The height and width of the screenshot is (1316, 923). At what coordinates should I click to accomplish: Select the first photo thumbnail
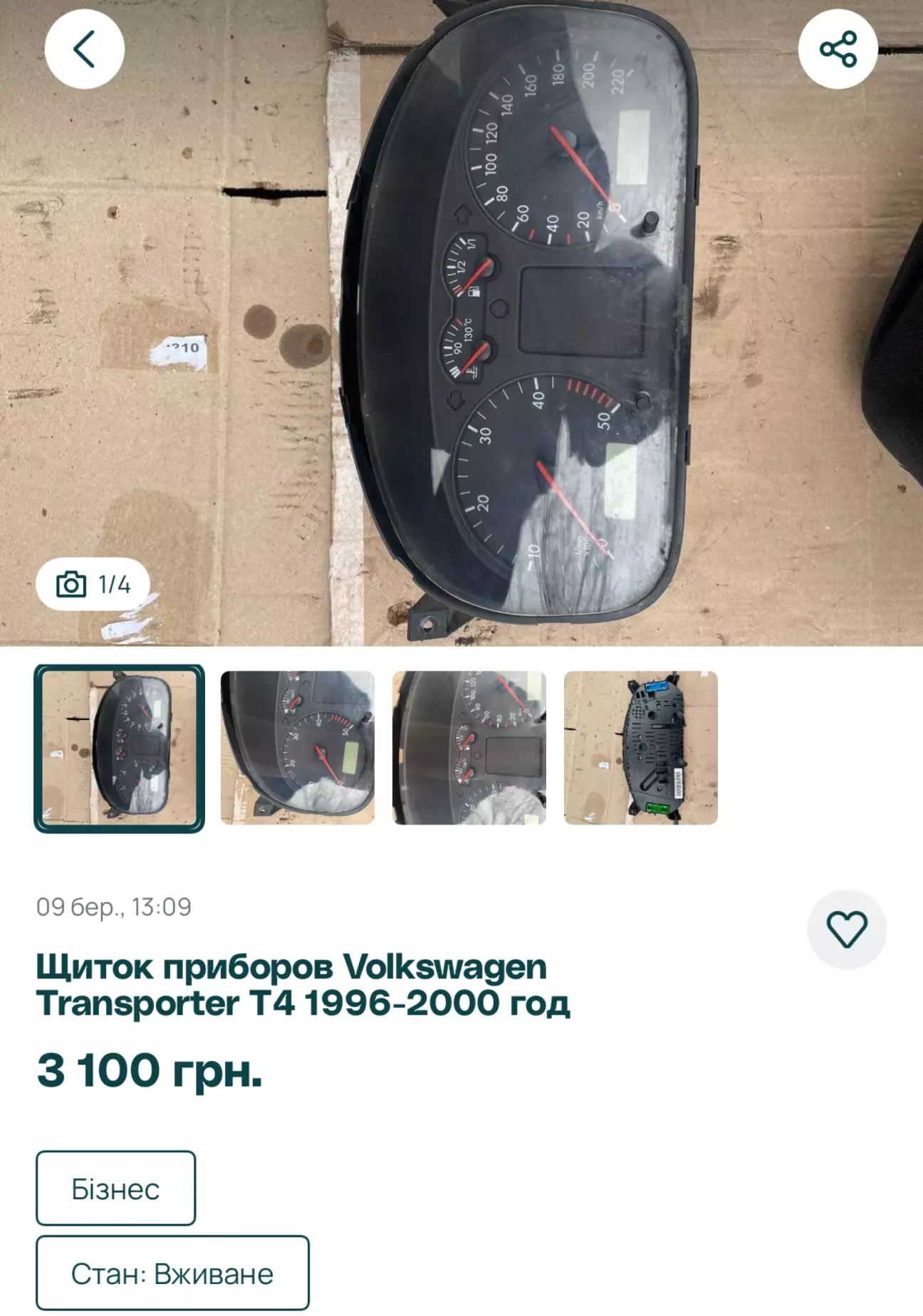pos(119,748)
